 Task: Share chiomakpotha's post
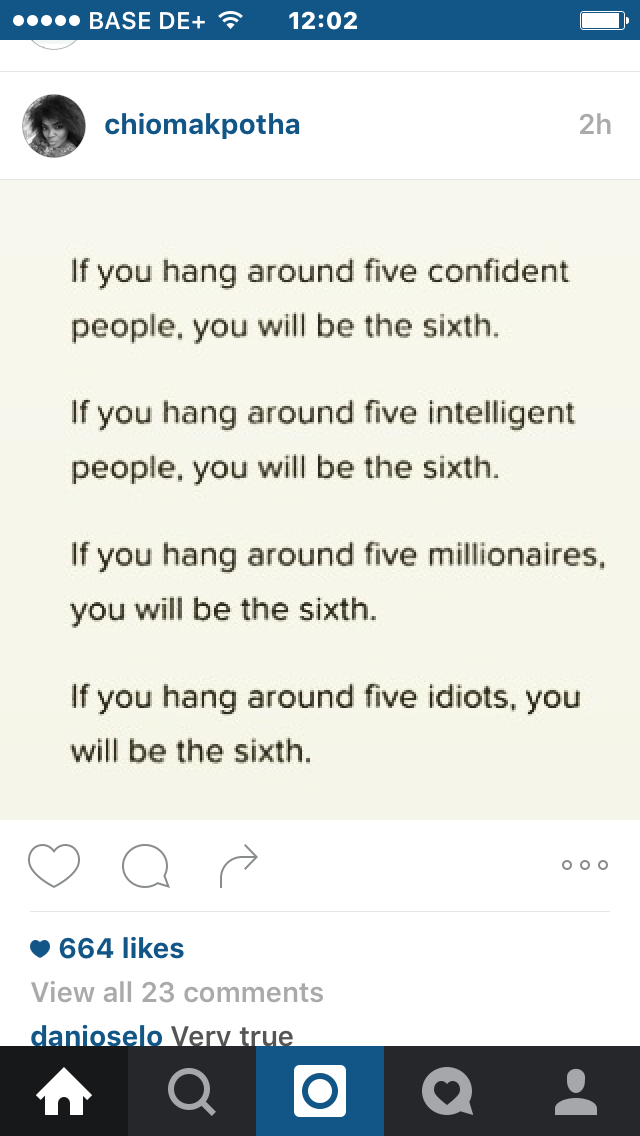coord(238,866)
